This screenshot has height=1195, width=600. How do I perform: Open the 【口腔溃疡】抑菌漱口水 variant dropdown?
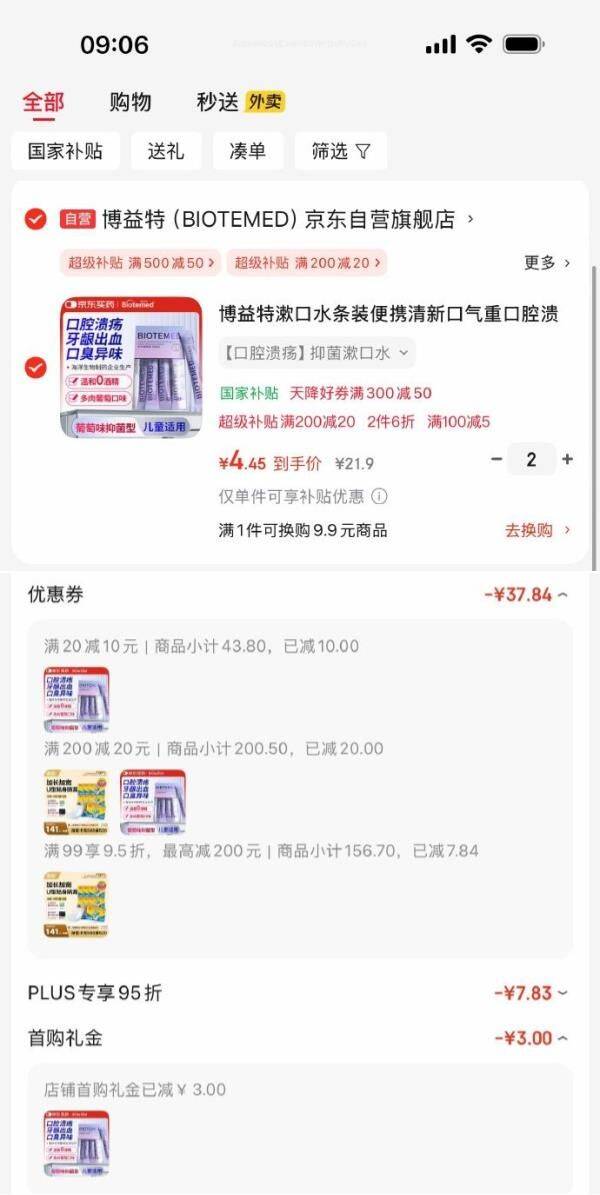tap(316, 352)
